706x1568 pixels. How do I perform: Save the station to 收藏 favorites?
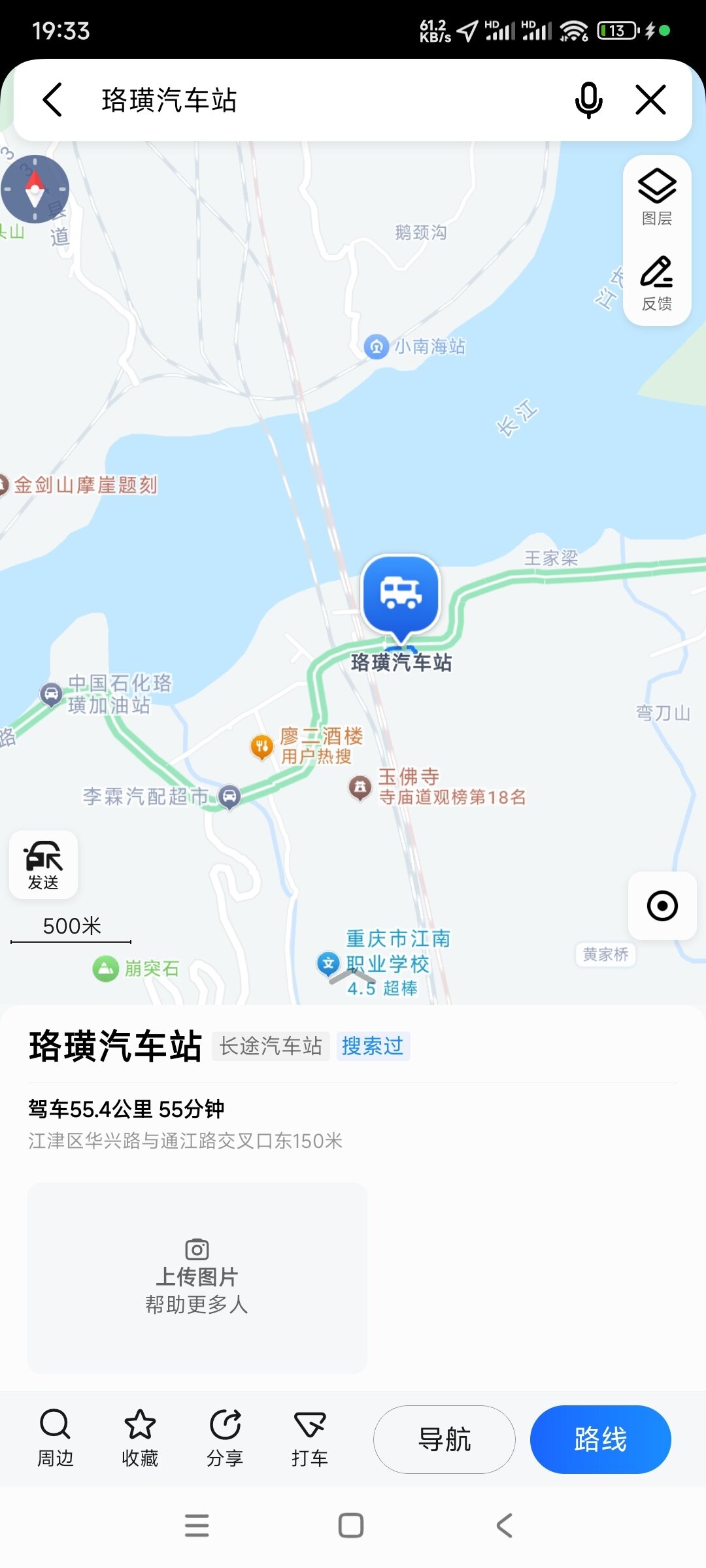pos(140,1439)
